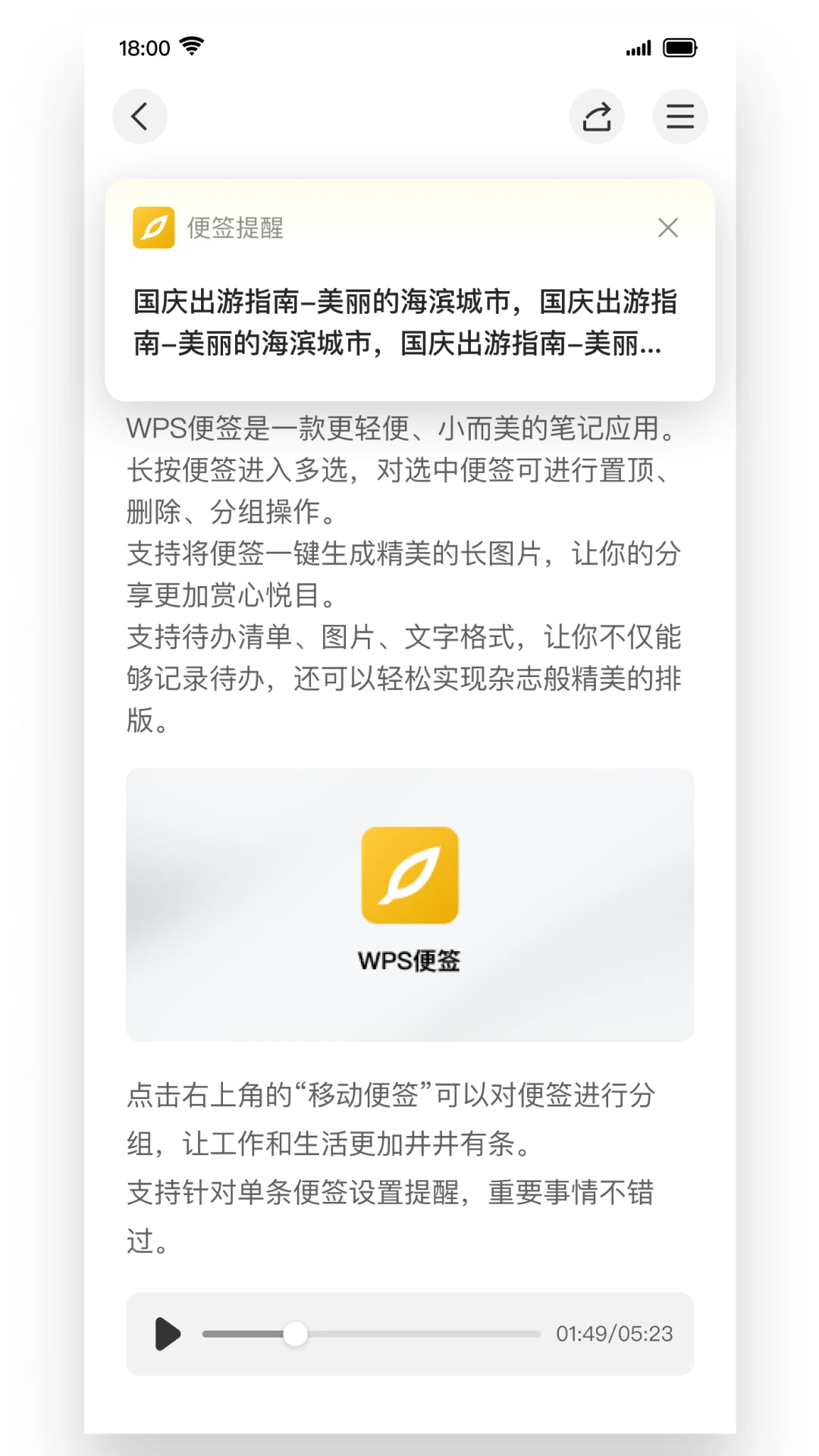
Task: Open the 国庆出游指南 reminder notification
Action: (x=405, y=323)
